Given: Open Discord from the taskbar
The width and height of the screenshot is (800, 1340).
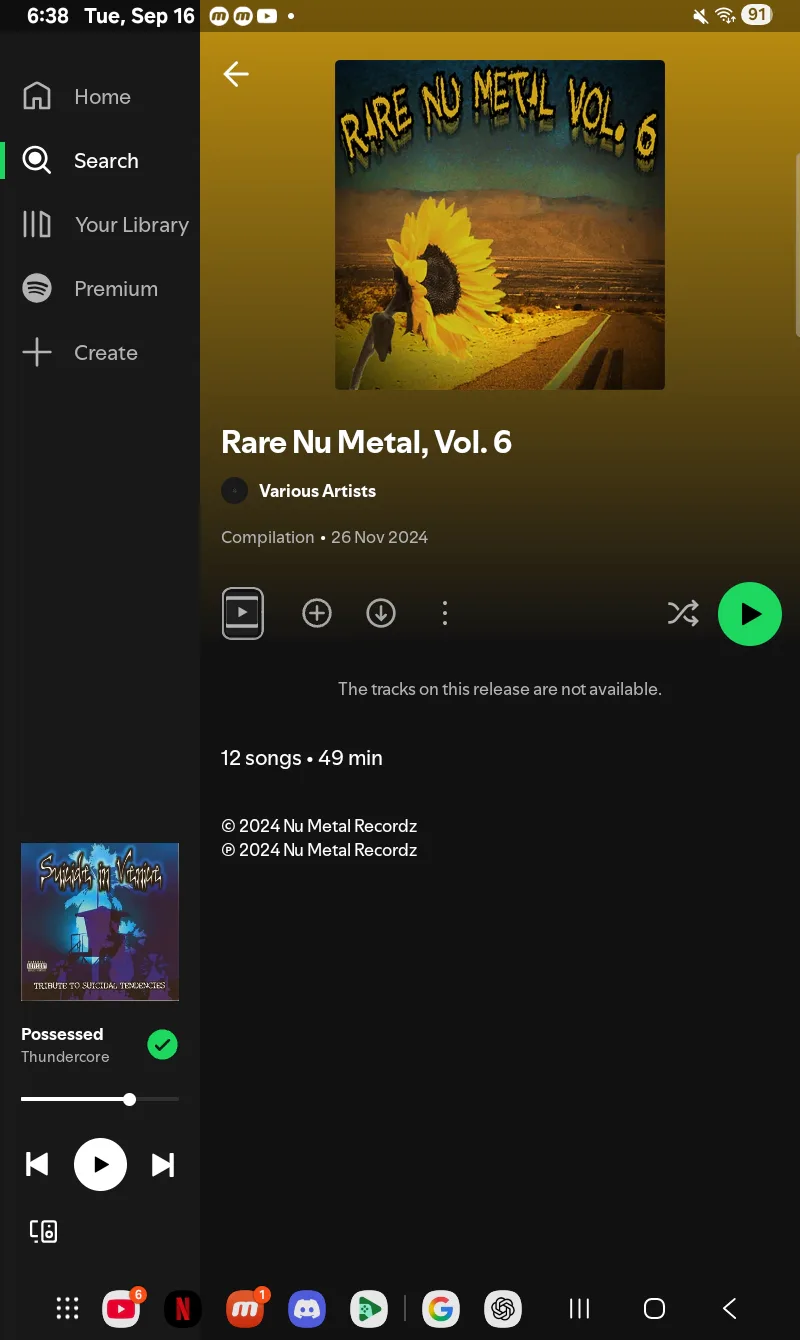Looking at the screenshot, I should pyautogui.click(x=307, y=1308).
